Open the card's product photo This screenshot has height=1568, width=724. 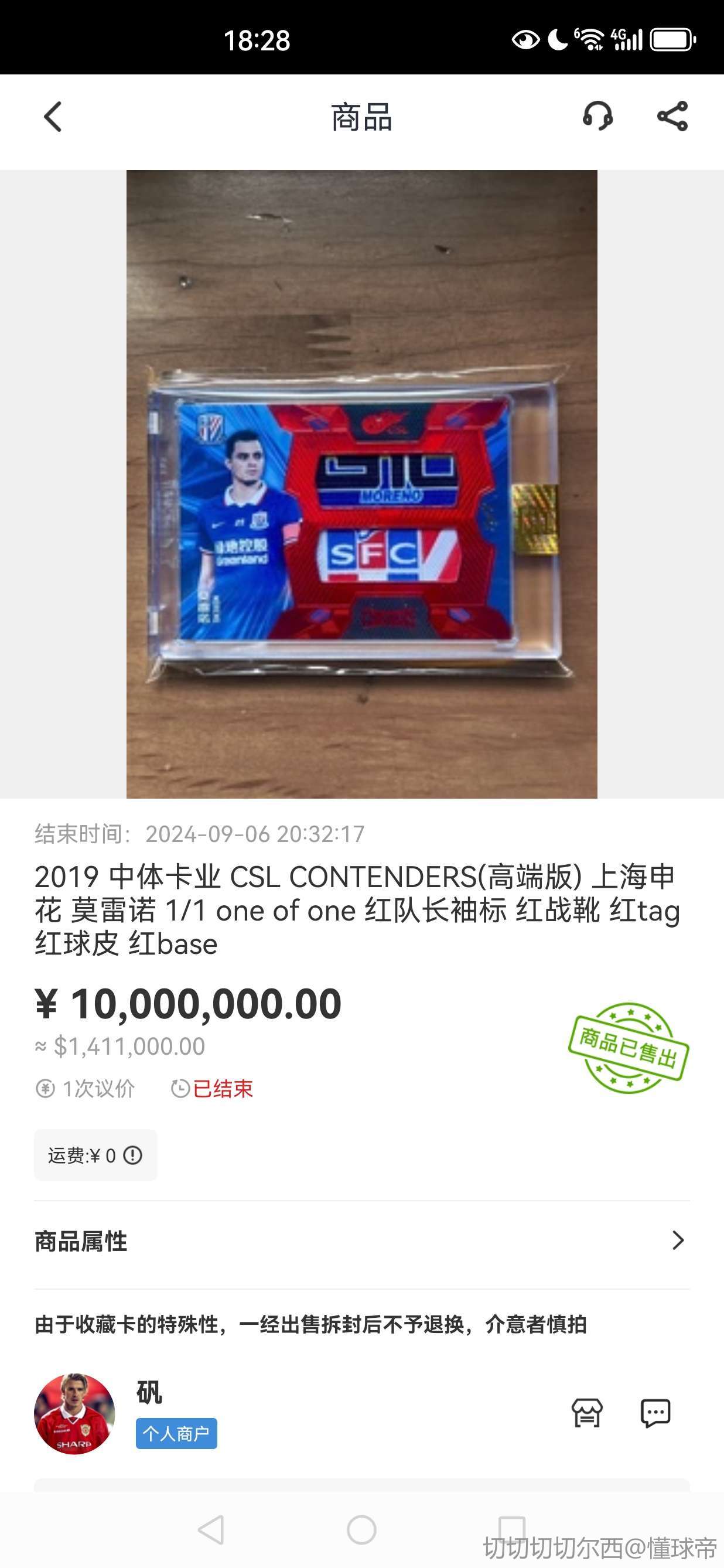coord(361,484)
